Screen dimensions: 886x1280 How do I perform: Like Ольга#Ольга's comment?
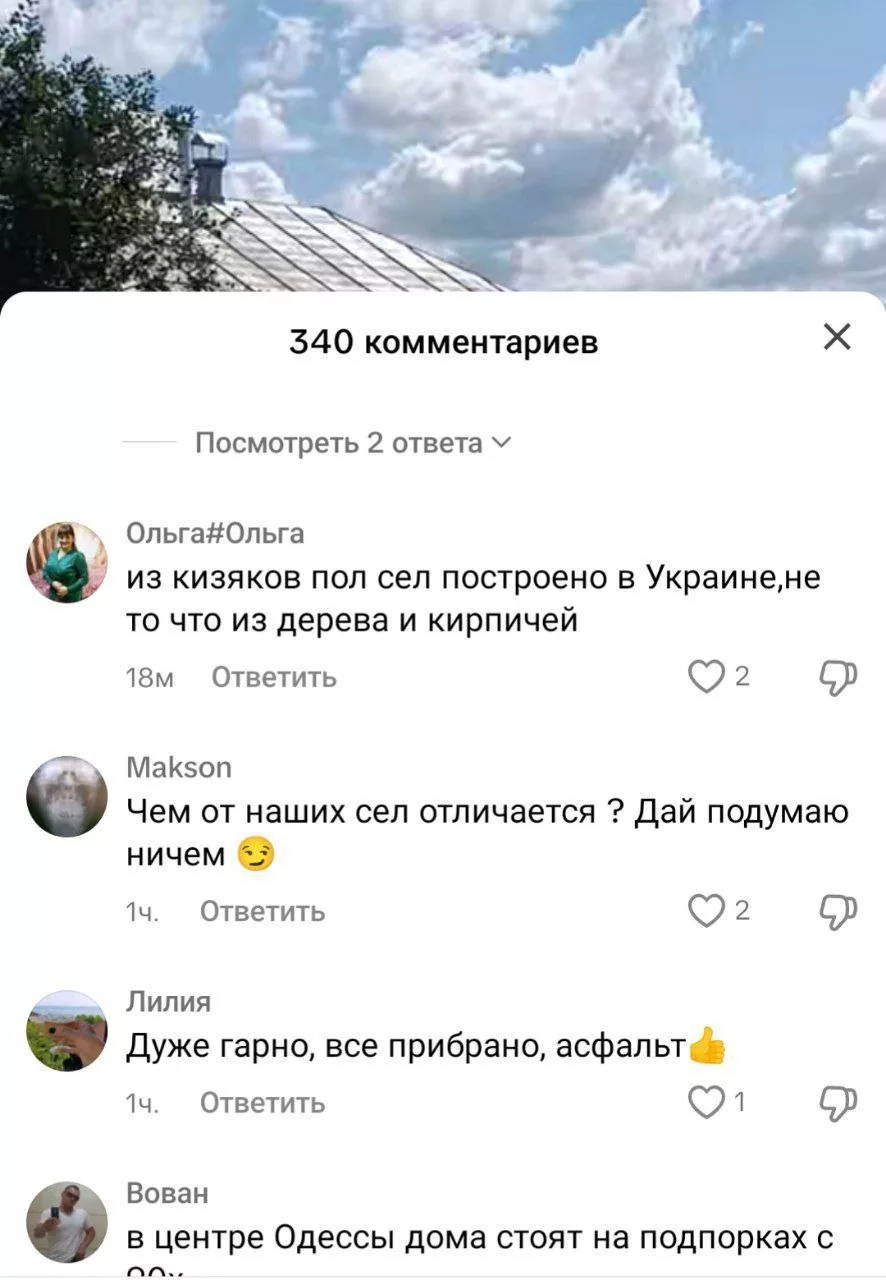tap(706, 678)
